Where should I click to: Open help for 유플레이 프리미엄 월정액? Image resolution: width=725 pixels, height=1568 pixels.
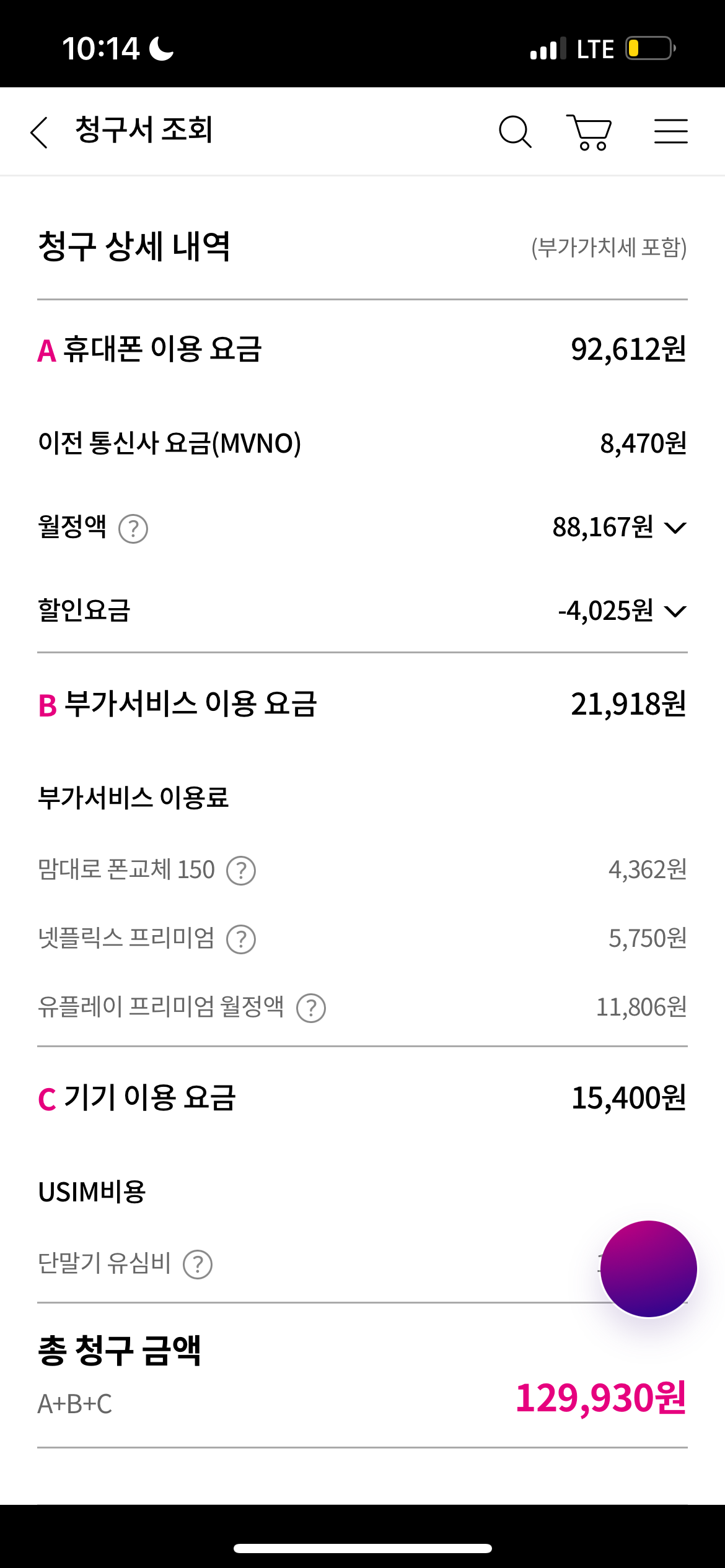(x=312, y=1008)
